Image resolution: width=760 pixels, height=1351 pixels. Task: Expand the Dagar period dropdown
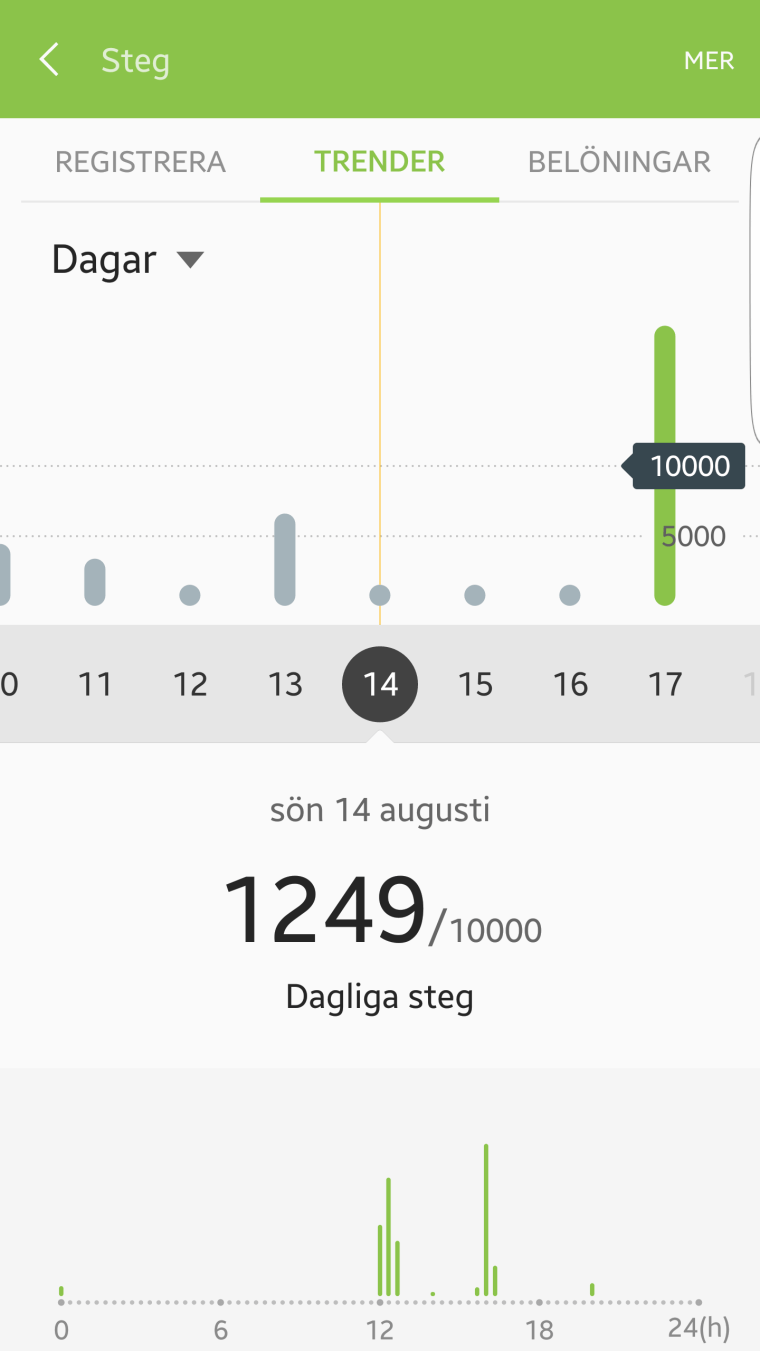tap(127, 260)
